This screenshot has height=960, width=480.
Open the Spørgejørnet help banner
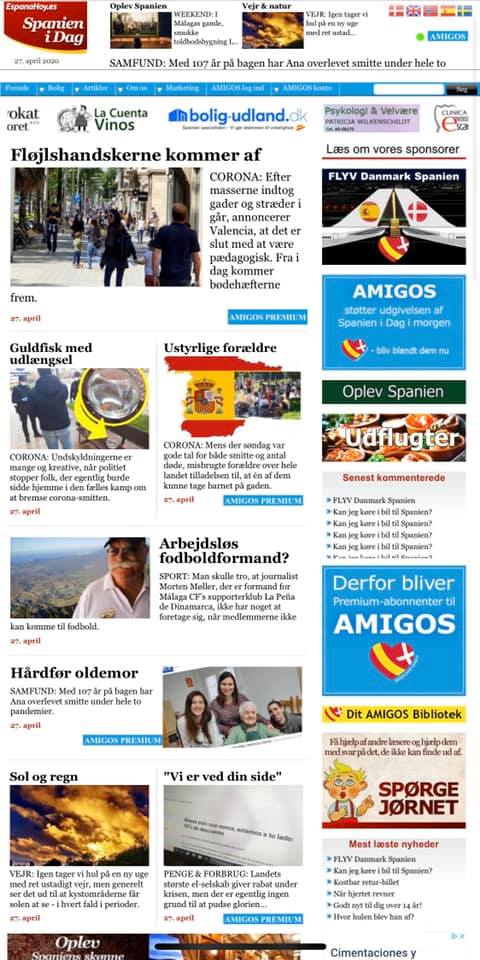click(394, 781)
